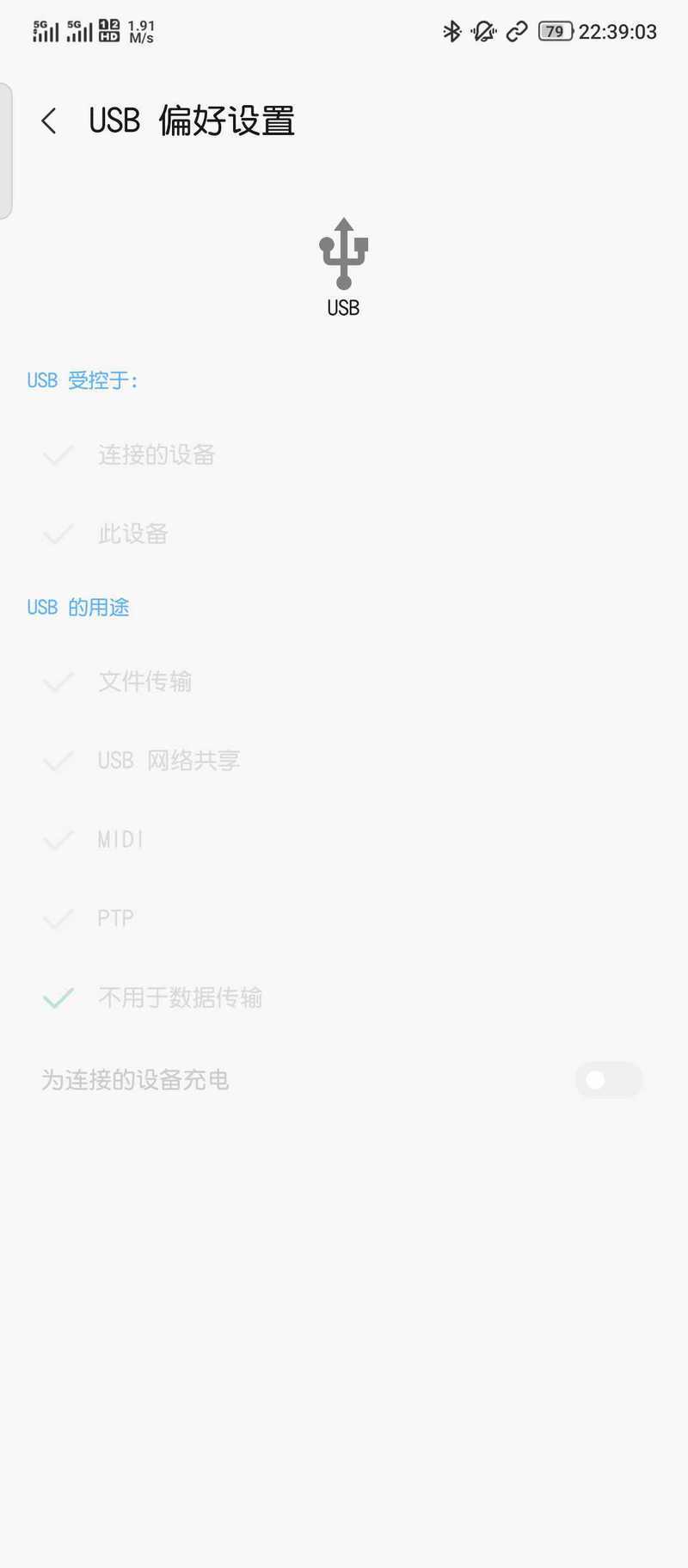688x1568 pixels.
Task: Select 连接的设备 under USB 受控于
Action: point(344,454)
